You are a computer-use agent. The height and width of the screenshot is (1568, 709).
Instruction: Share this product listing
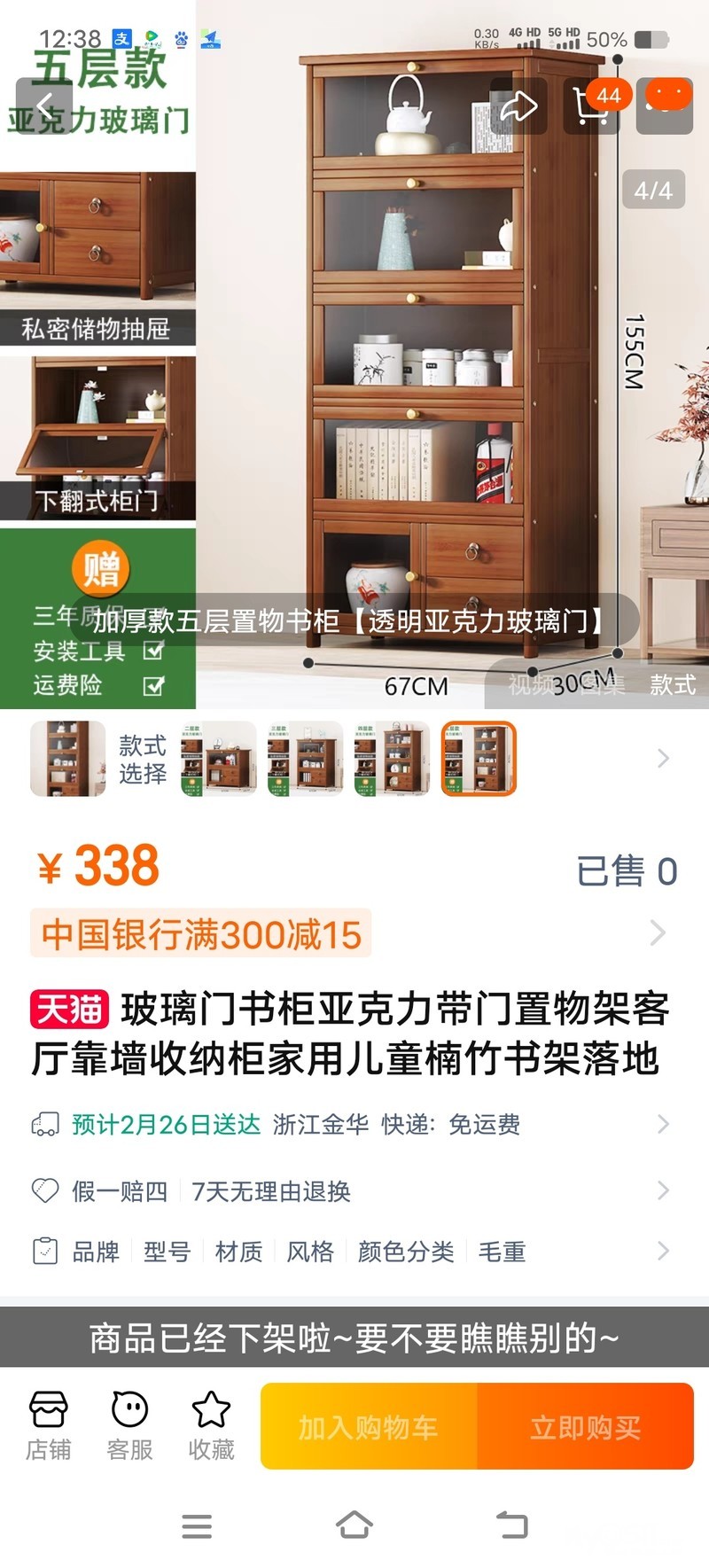tap(518, 105)
